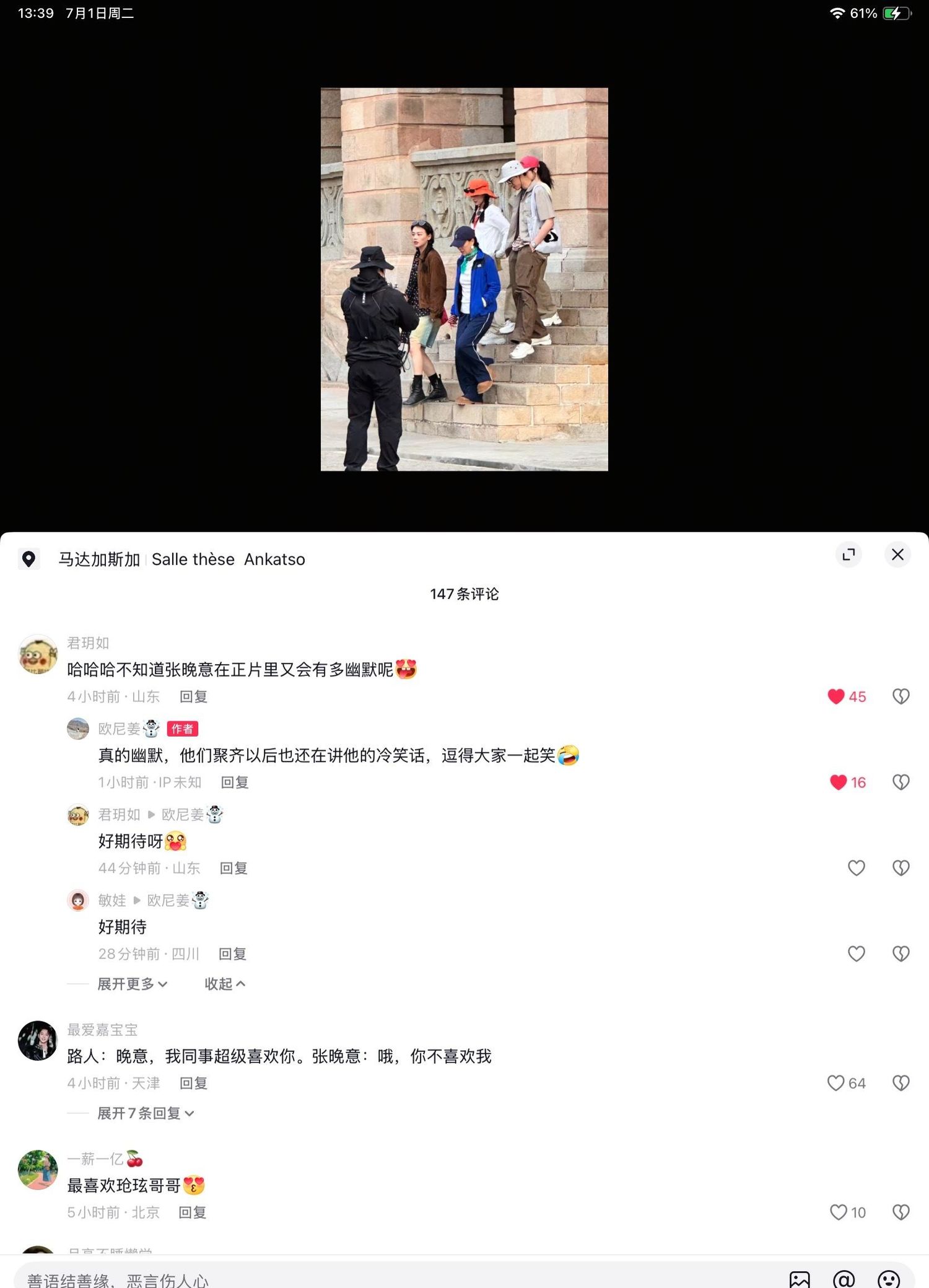Like 君玥如's reply 好期待呀
The image size is (929, 1288).
tap(856, 868)
